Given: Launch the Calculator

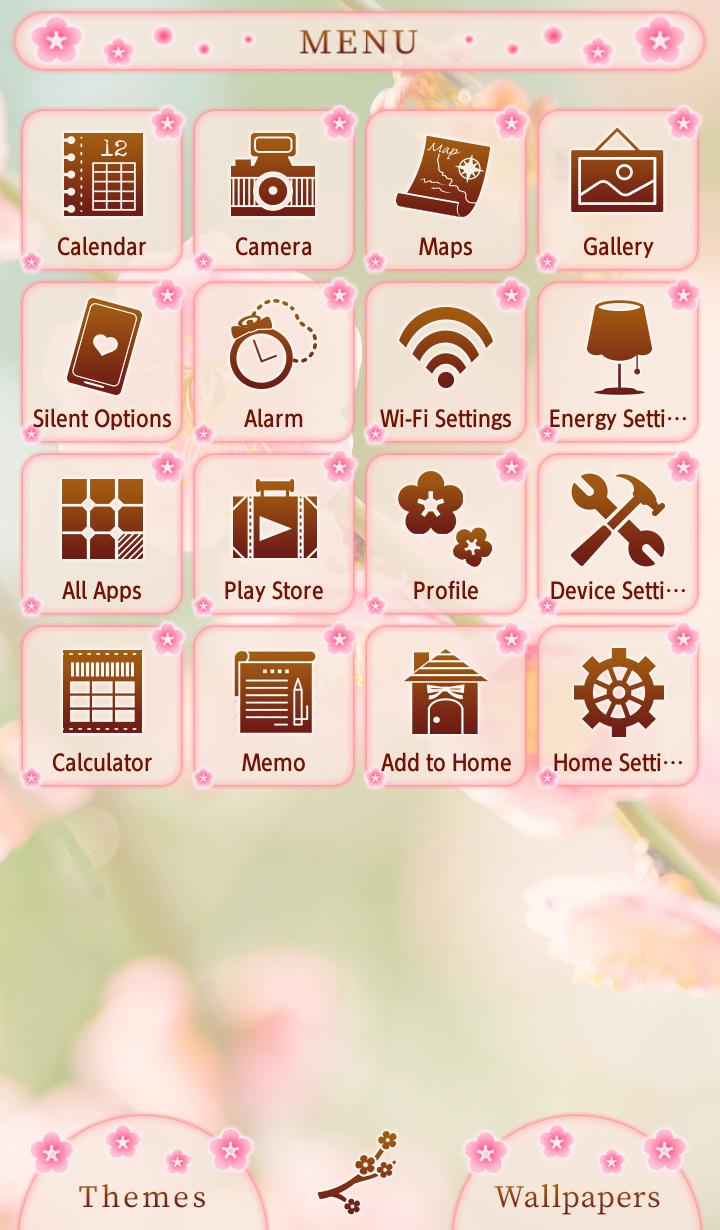Looking at the screenshot, I should [x=102, y=706].
